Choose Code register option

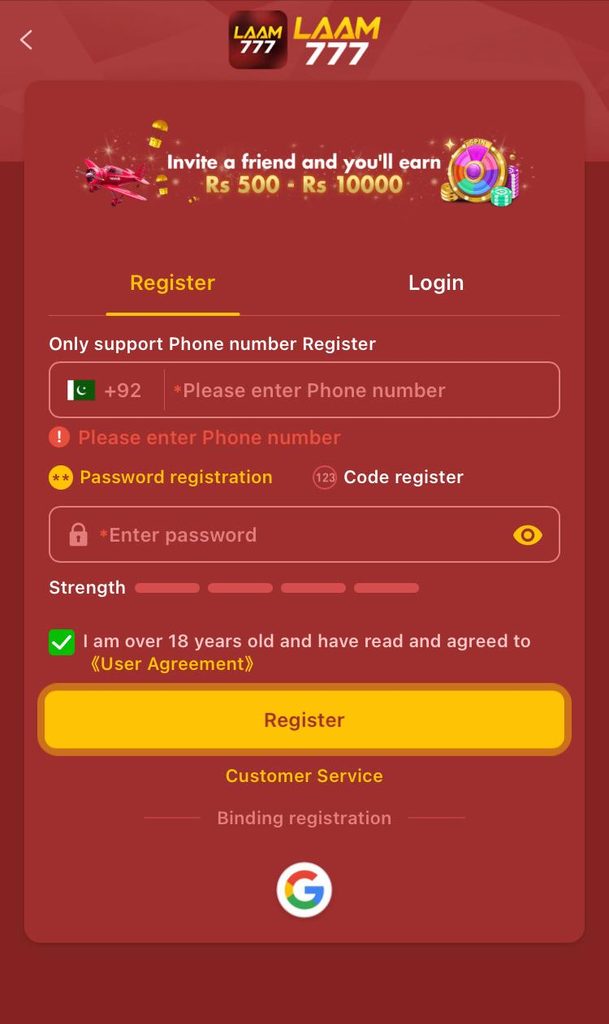(x=388, y=477)
